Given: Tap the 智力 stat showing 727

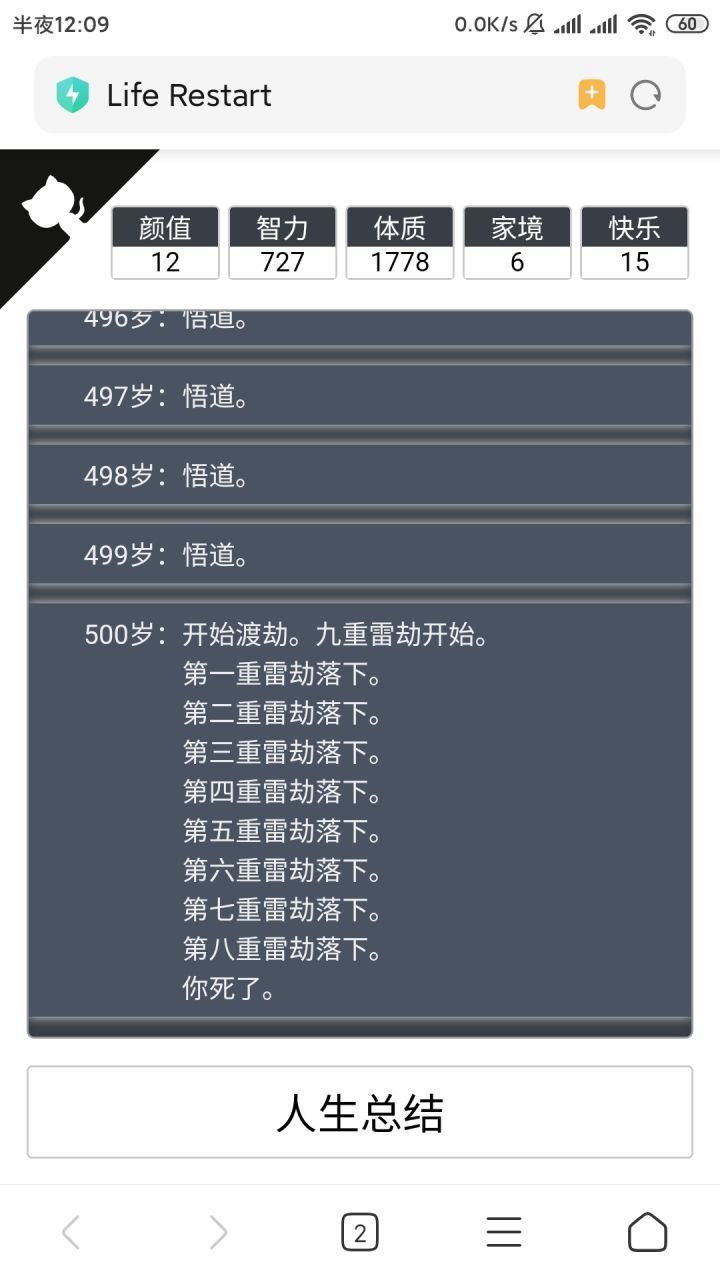Looking at the screenshot, I should coord(282,243).
